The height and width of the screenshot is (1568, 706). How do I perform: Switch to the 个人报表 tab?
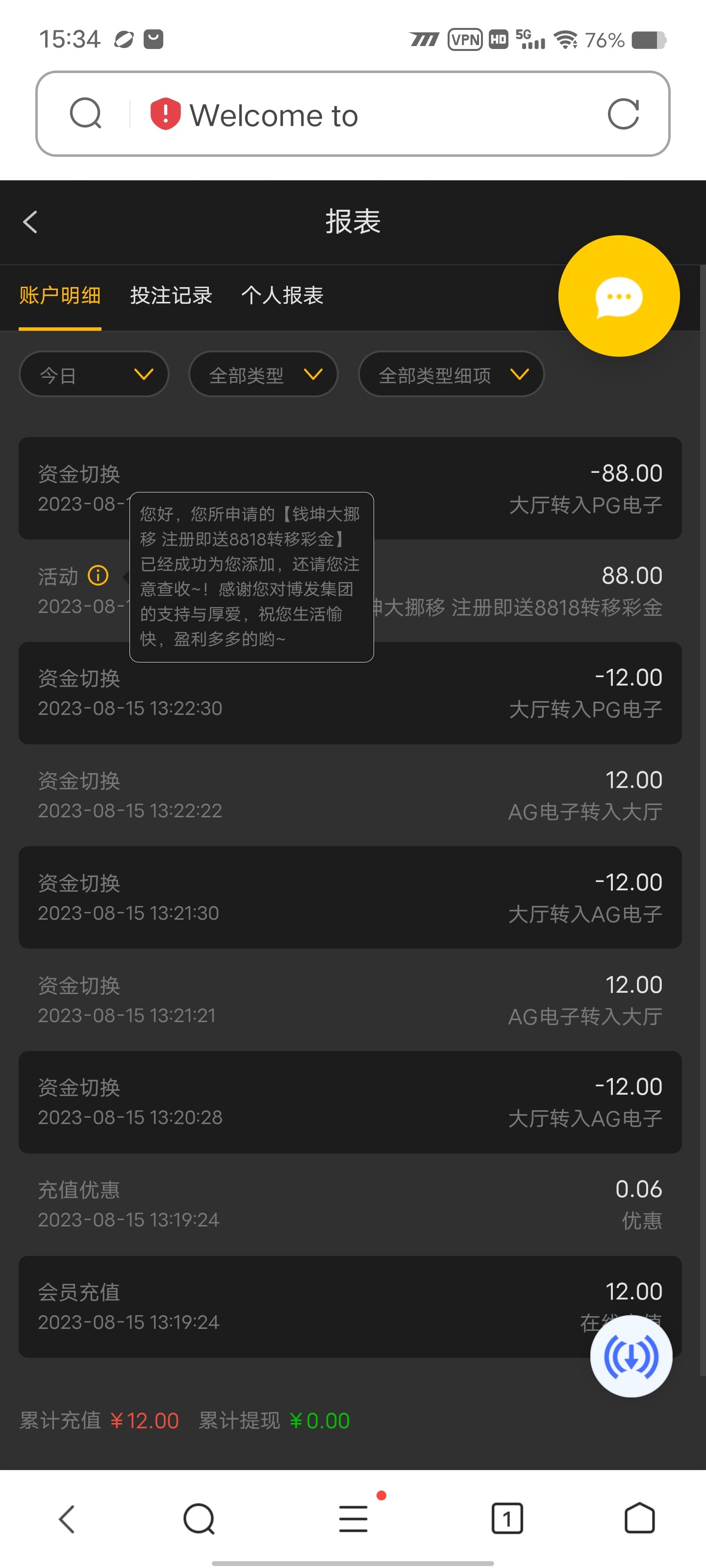click(282, 296)
